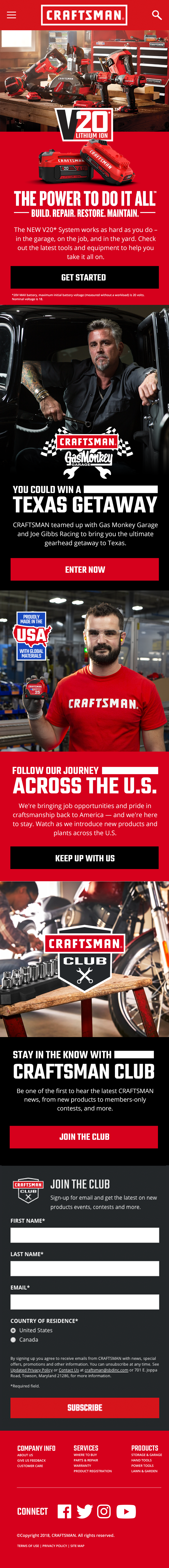Viewport: 169px width, 1568px height.
Task: Open the search icon
Action: pyautogui.click(x=156, y=15)
